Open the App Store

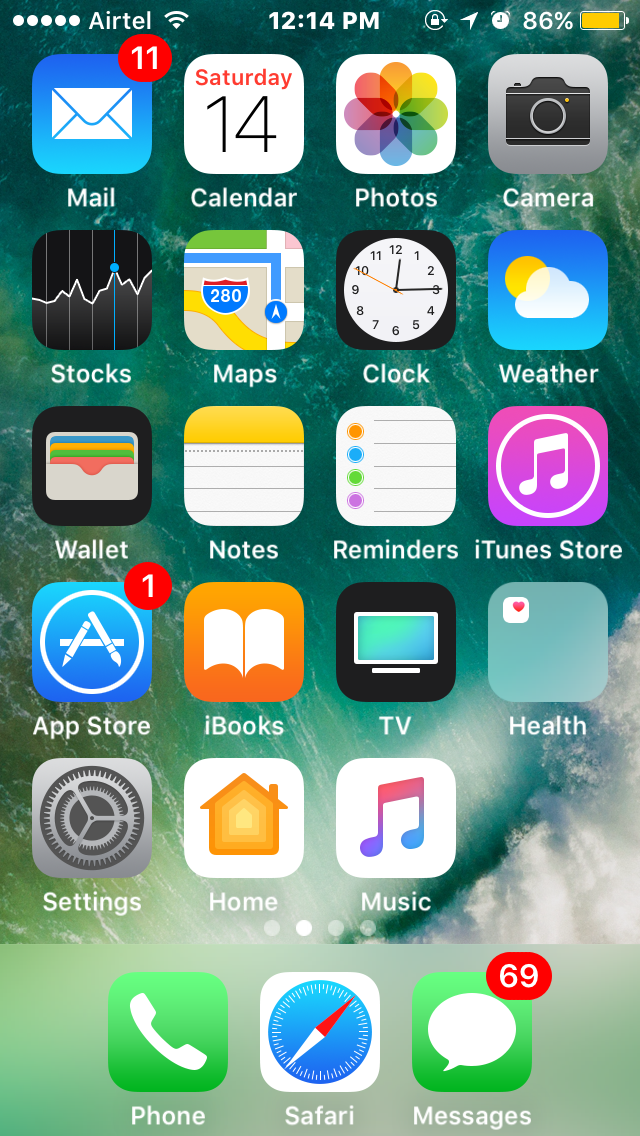(92, 642)
